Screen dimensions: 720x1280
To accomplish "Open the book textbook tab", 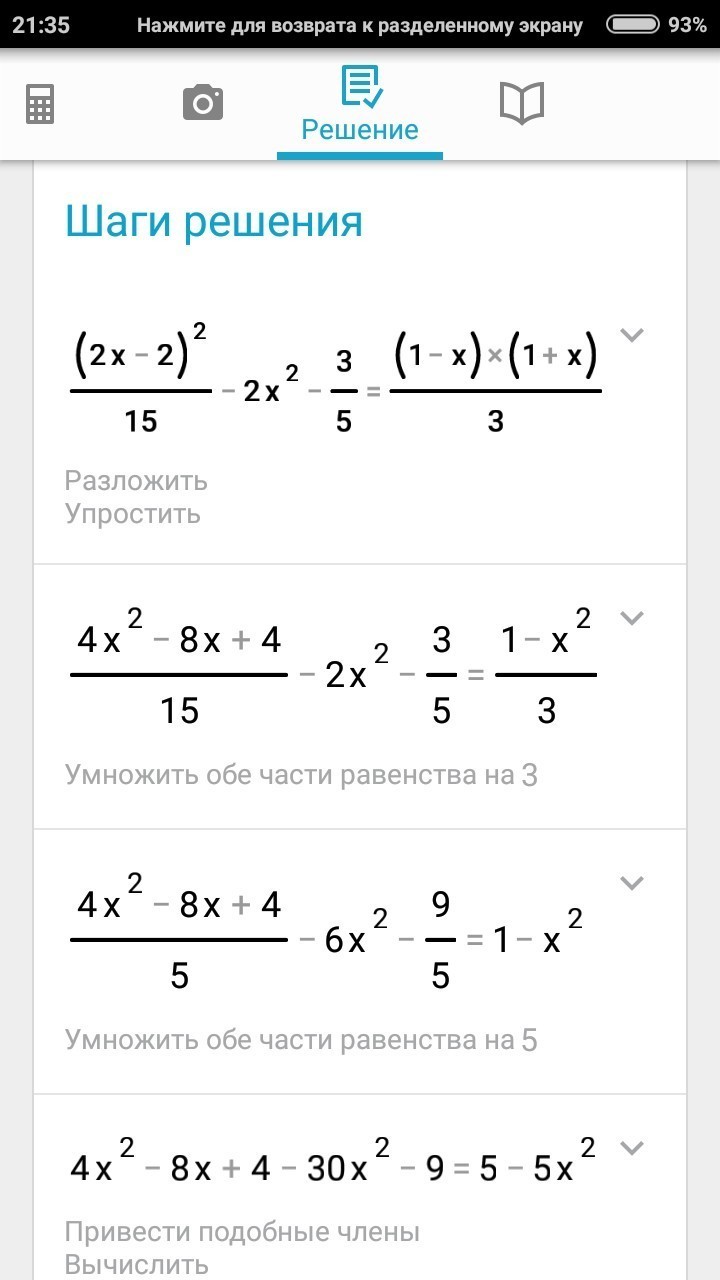I will (521, 103).
